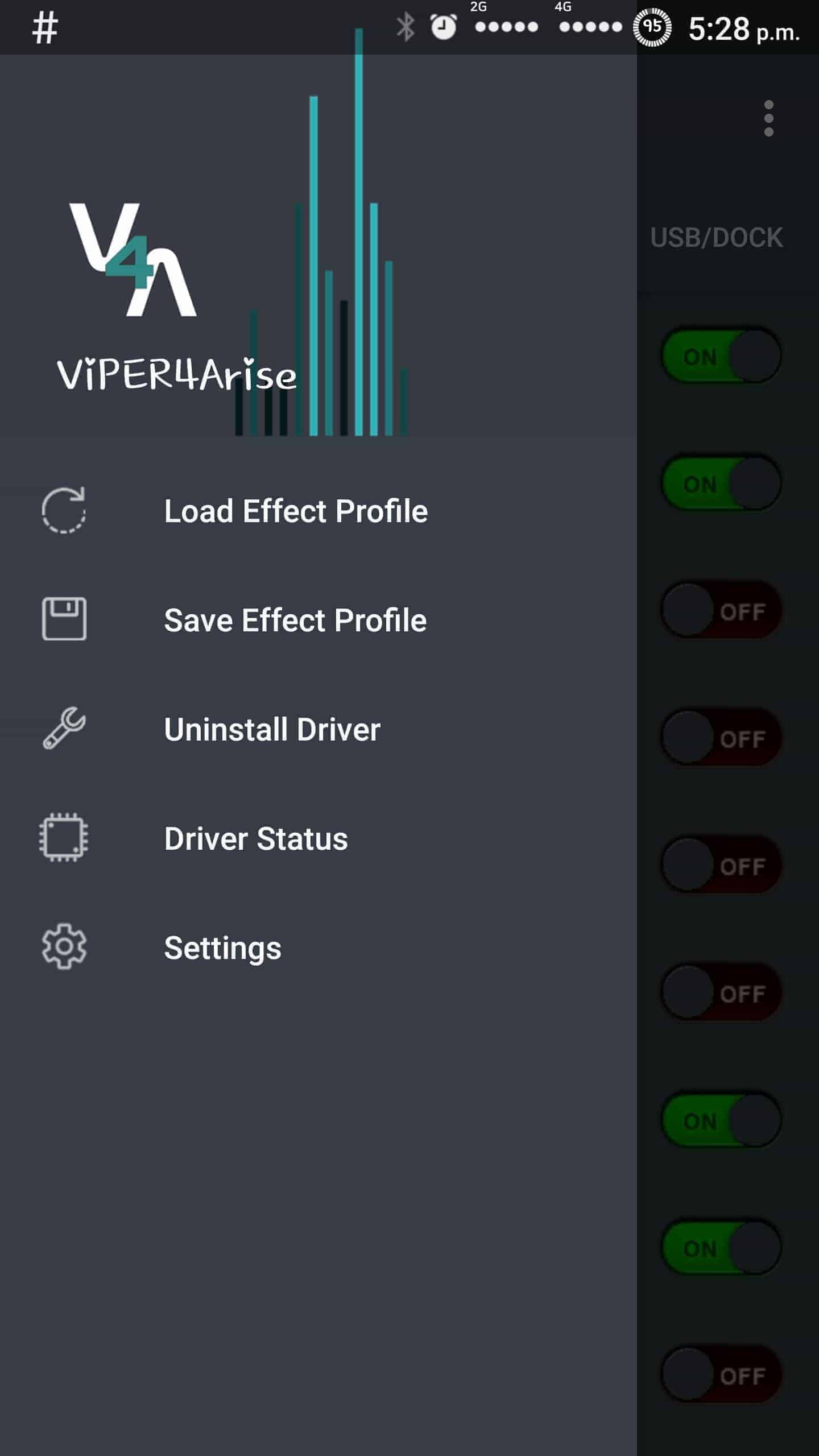This screenshot has width=819, height=1456.
Task: Switch to the USB/DOCK tab
Action: pos(717,238)
